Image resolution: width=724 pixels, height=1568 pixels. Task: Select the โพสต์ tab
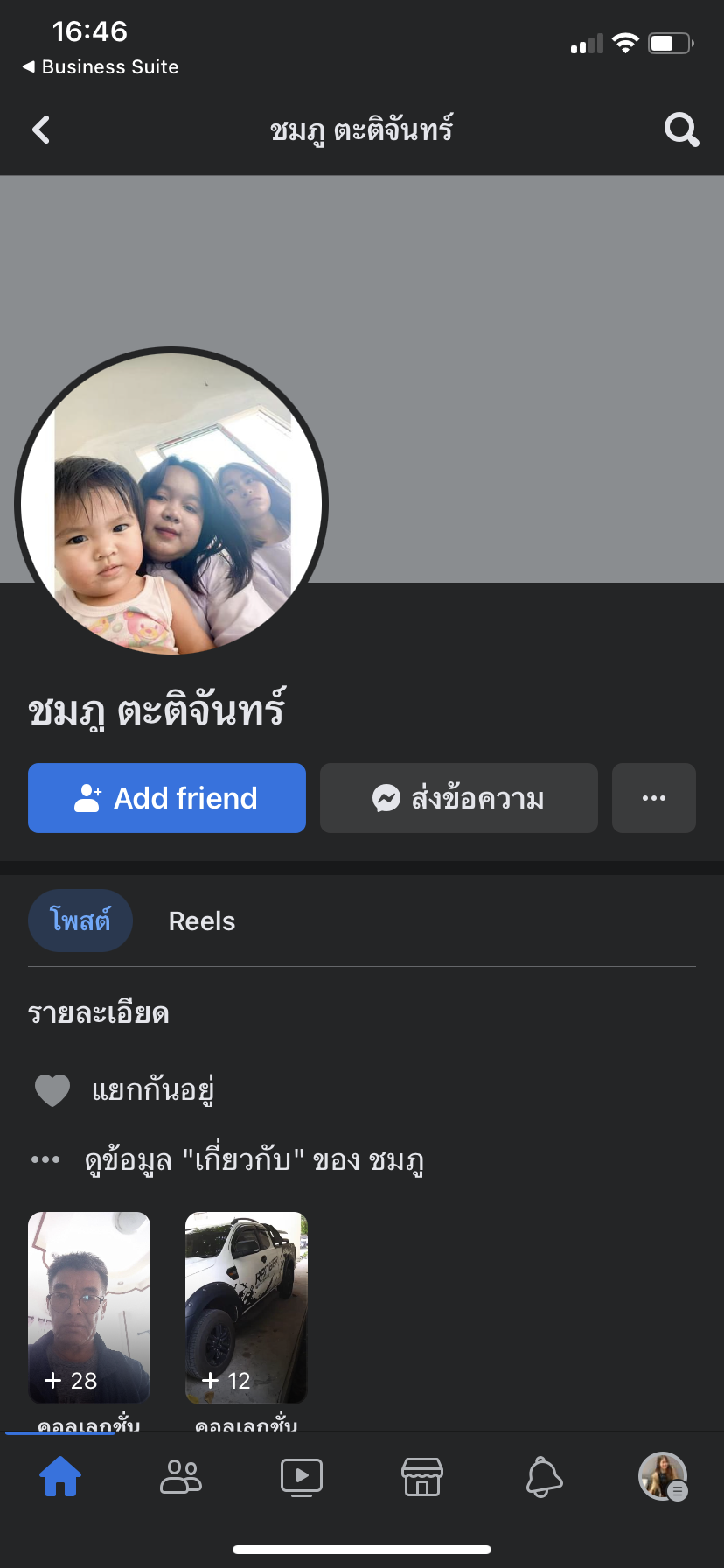point(80,920)
